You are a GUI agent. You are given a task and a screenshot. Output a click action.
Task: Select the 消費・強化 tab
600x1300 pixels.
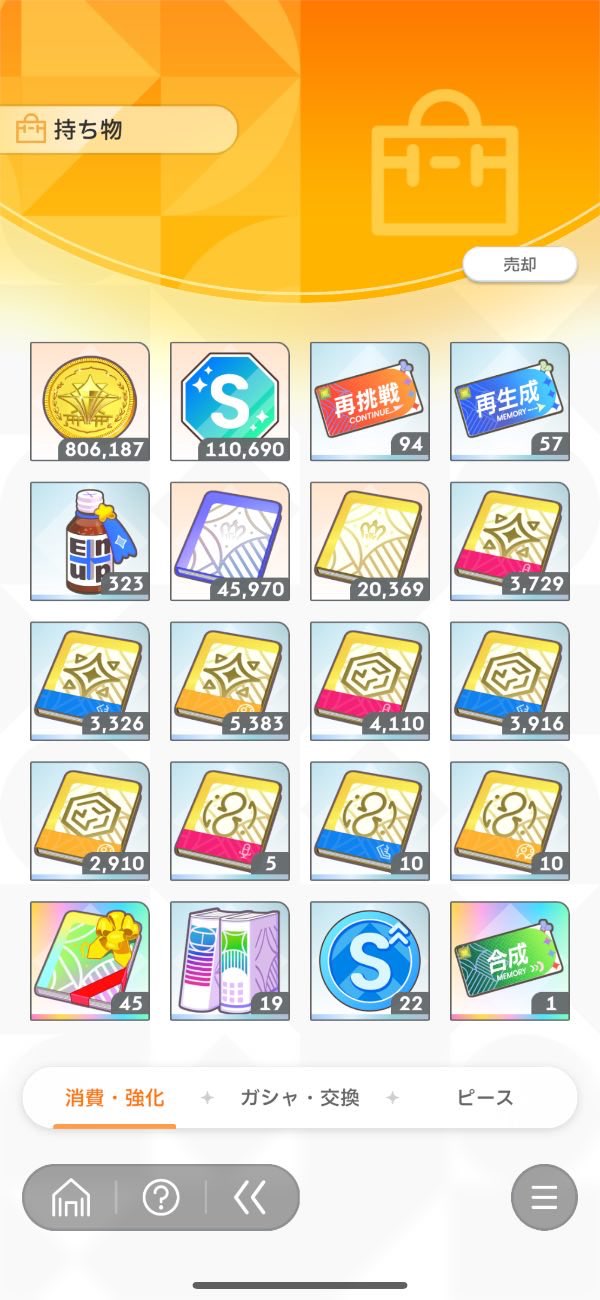coord(115,1097)
